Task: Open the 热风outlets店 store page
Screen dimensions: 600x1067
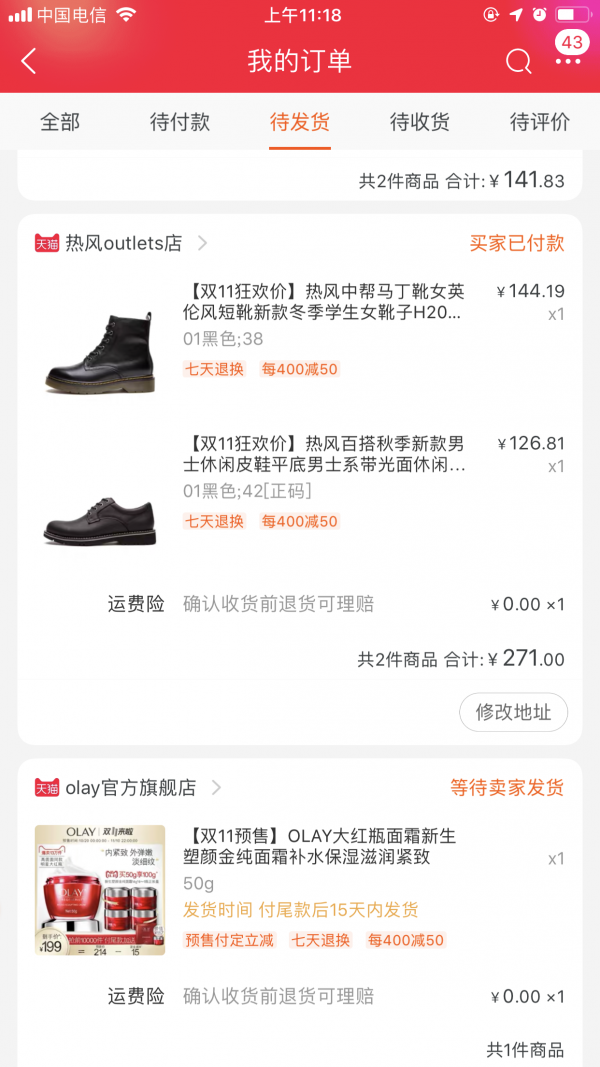Action: pyautogui.click(x=121, y=243)
